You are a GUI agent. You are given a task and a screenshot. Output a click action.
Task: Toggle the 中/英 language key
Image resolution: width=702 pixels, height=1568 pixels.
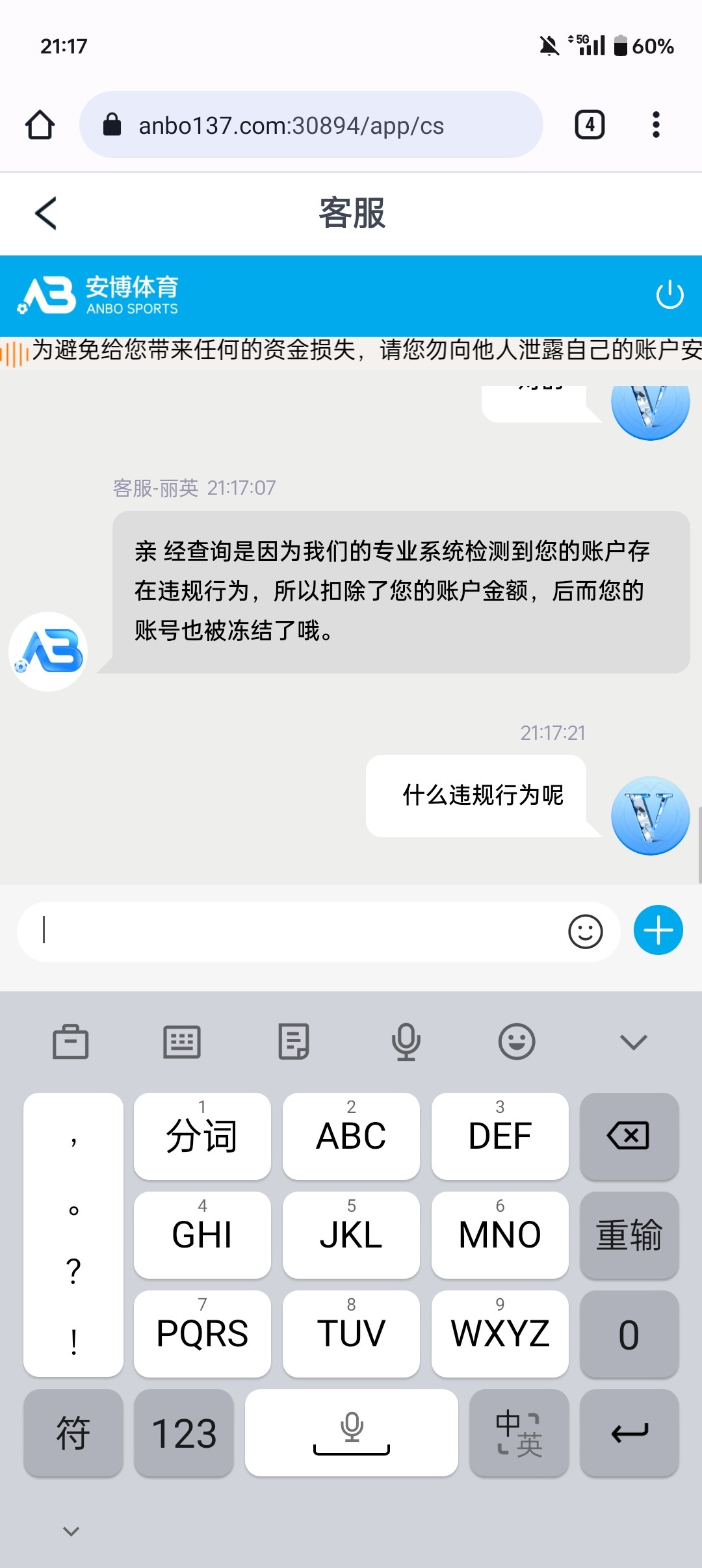519,1433
